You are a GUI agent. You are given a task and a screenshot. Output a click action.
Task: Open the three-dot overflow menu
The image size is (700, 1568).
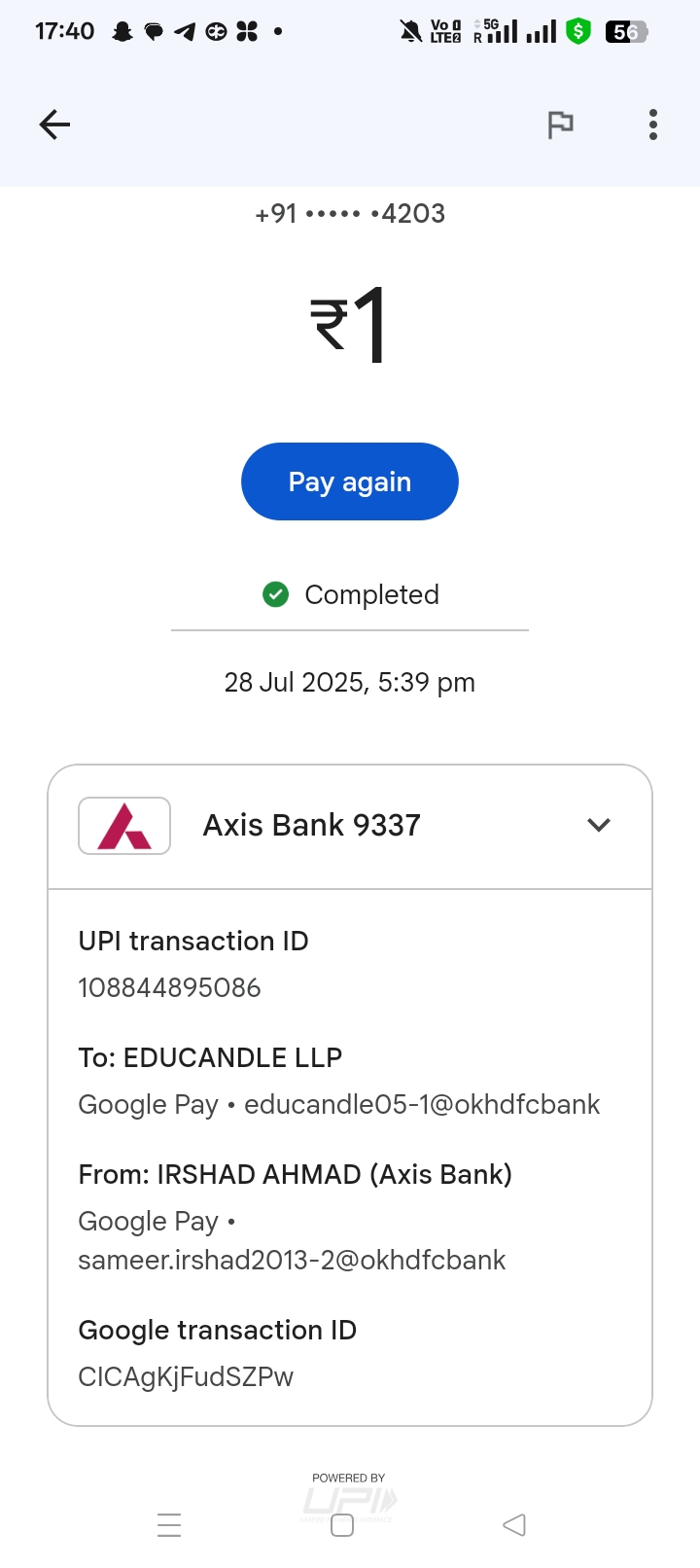click(652, 125)
